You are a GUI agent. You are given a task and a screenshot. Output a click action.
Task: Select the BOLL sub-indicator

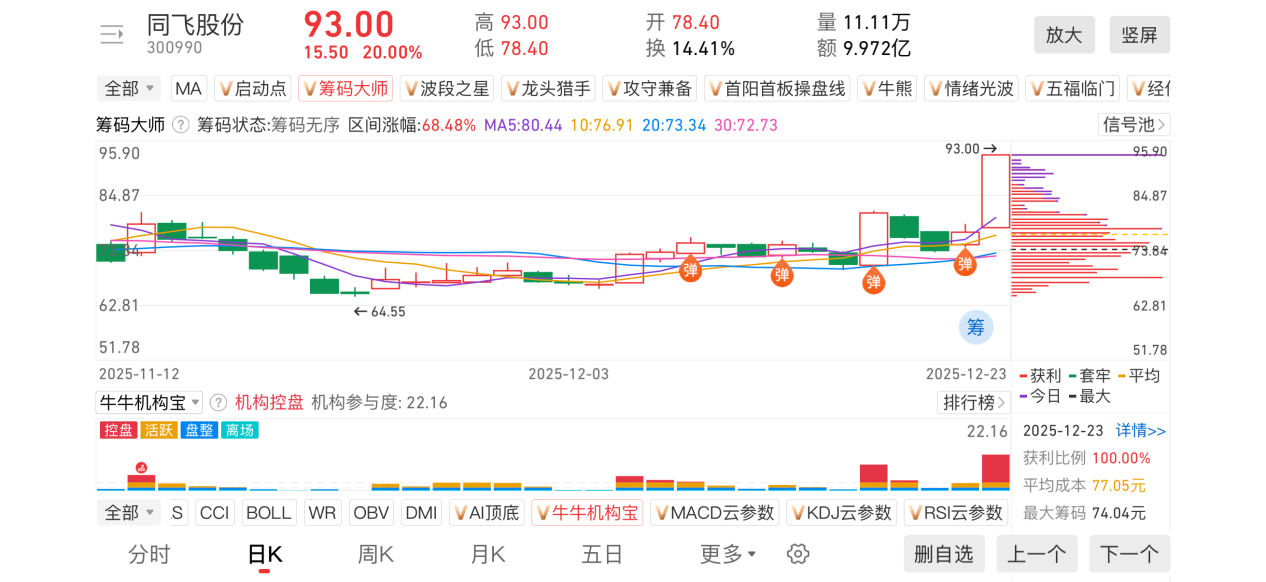(269, 513)
